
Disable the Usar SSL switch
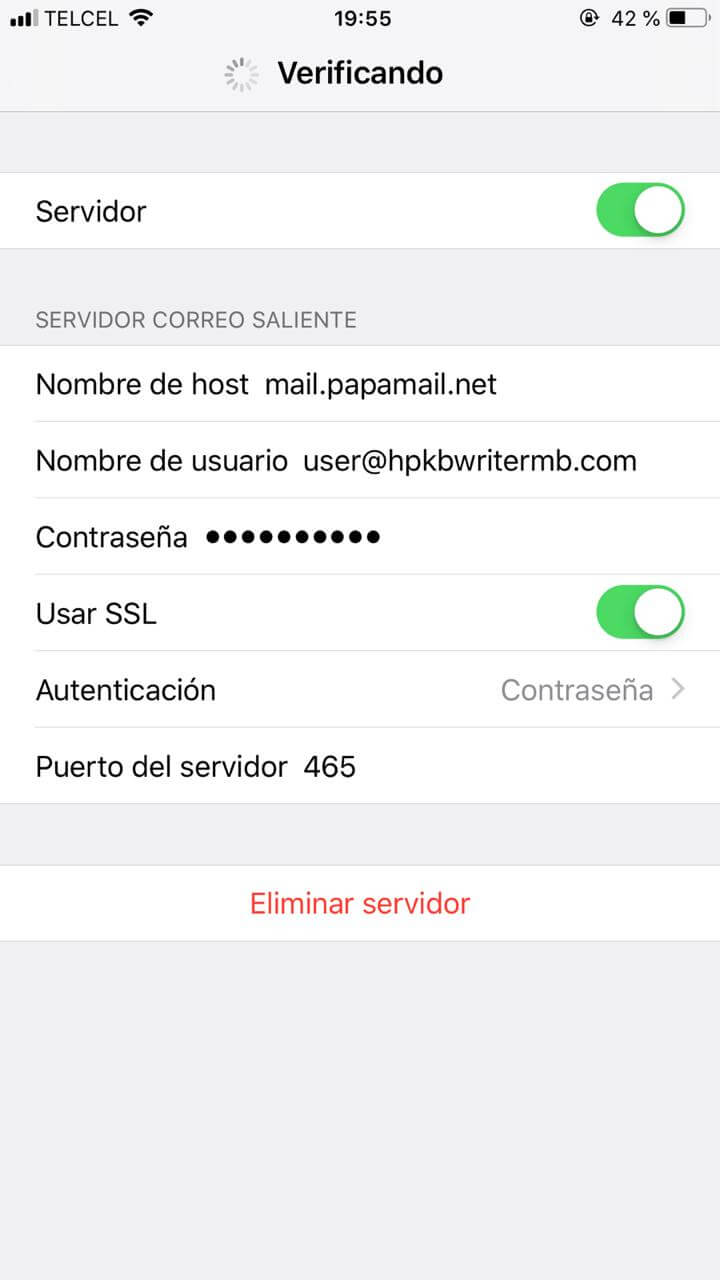640,613
